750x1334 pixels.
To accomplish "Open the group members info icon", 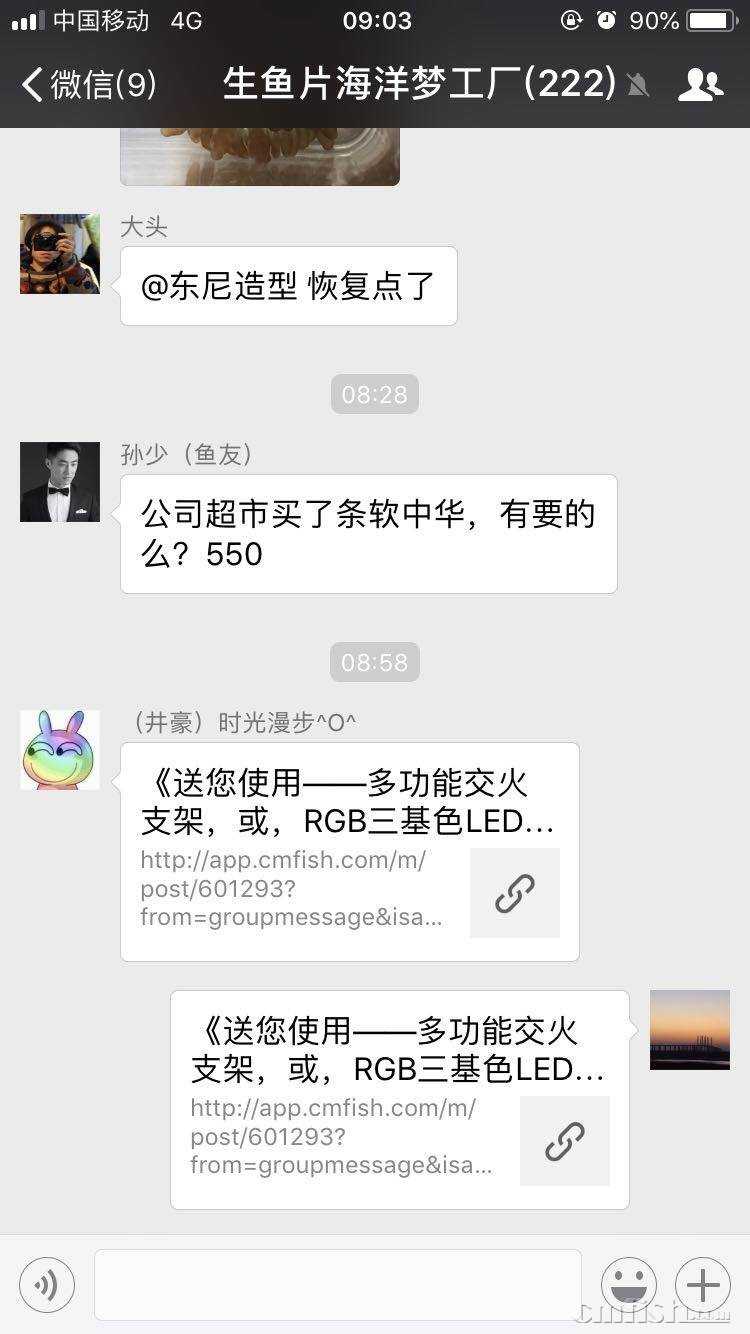I will (x=700, y=85).
